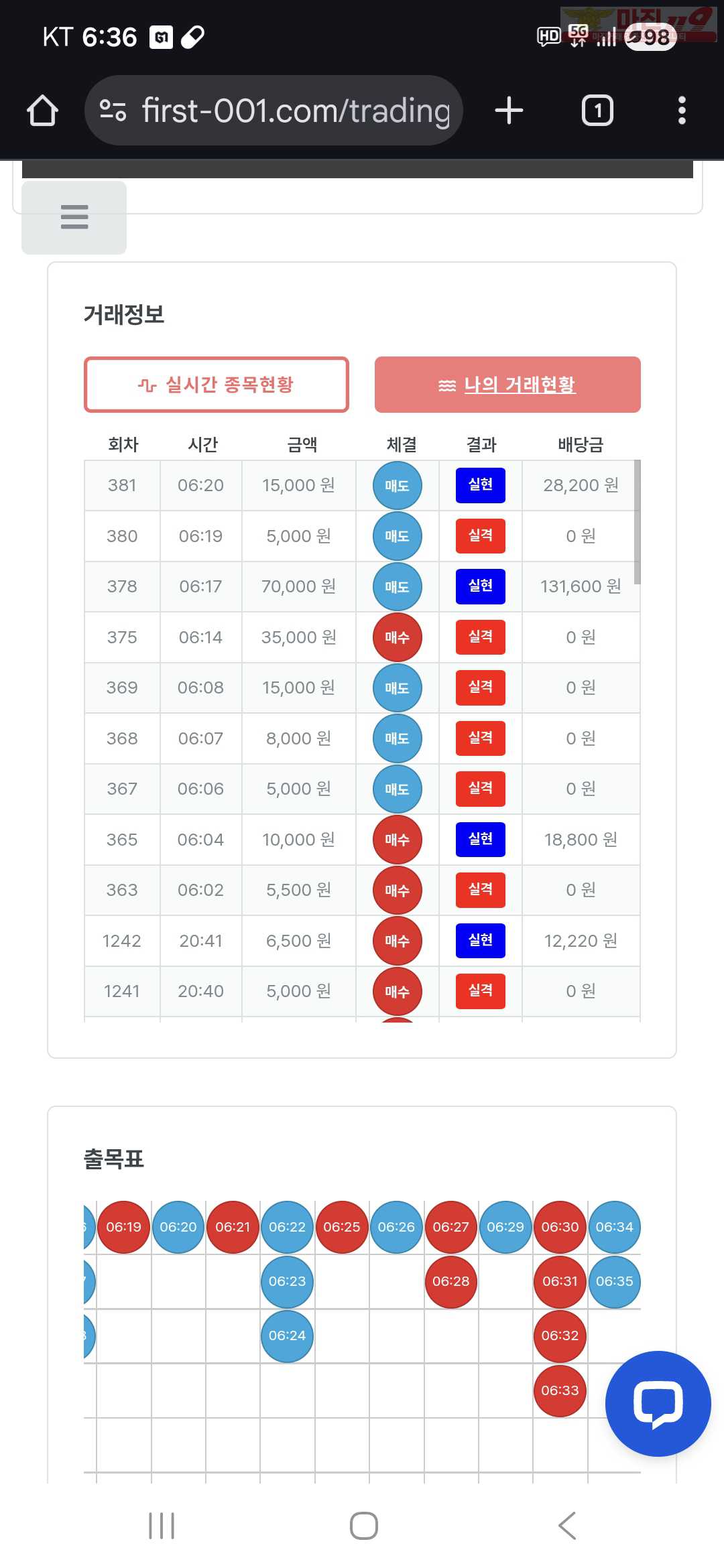Image resolution: width=724 pixels, height=1568 pixels.
Task: Tap the browser home icon
Action: pyautogui.click(x=42, y=111)
